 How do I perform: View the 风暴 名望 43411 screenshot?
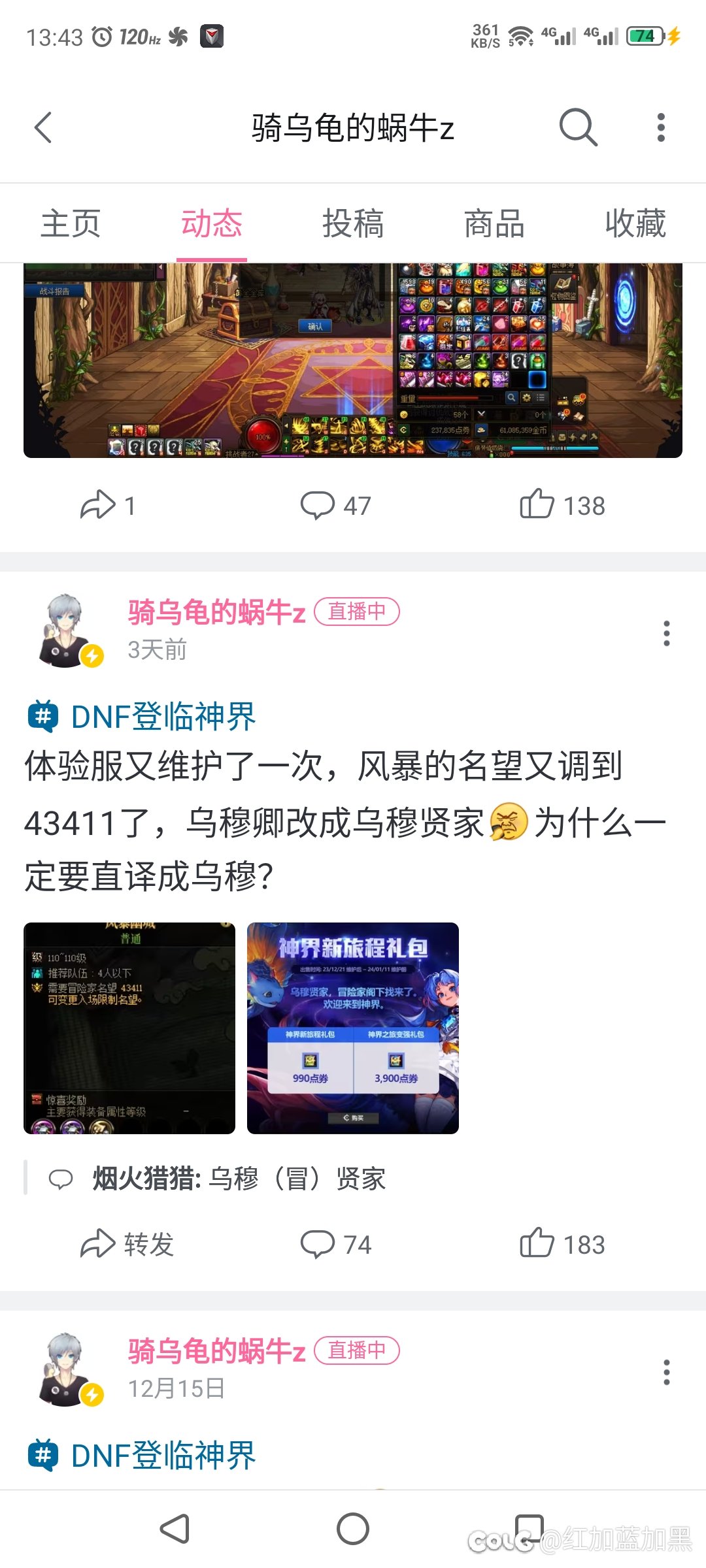(x=129, y=1028)
